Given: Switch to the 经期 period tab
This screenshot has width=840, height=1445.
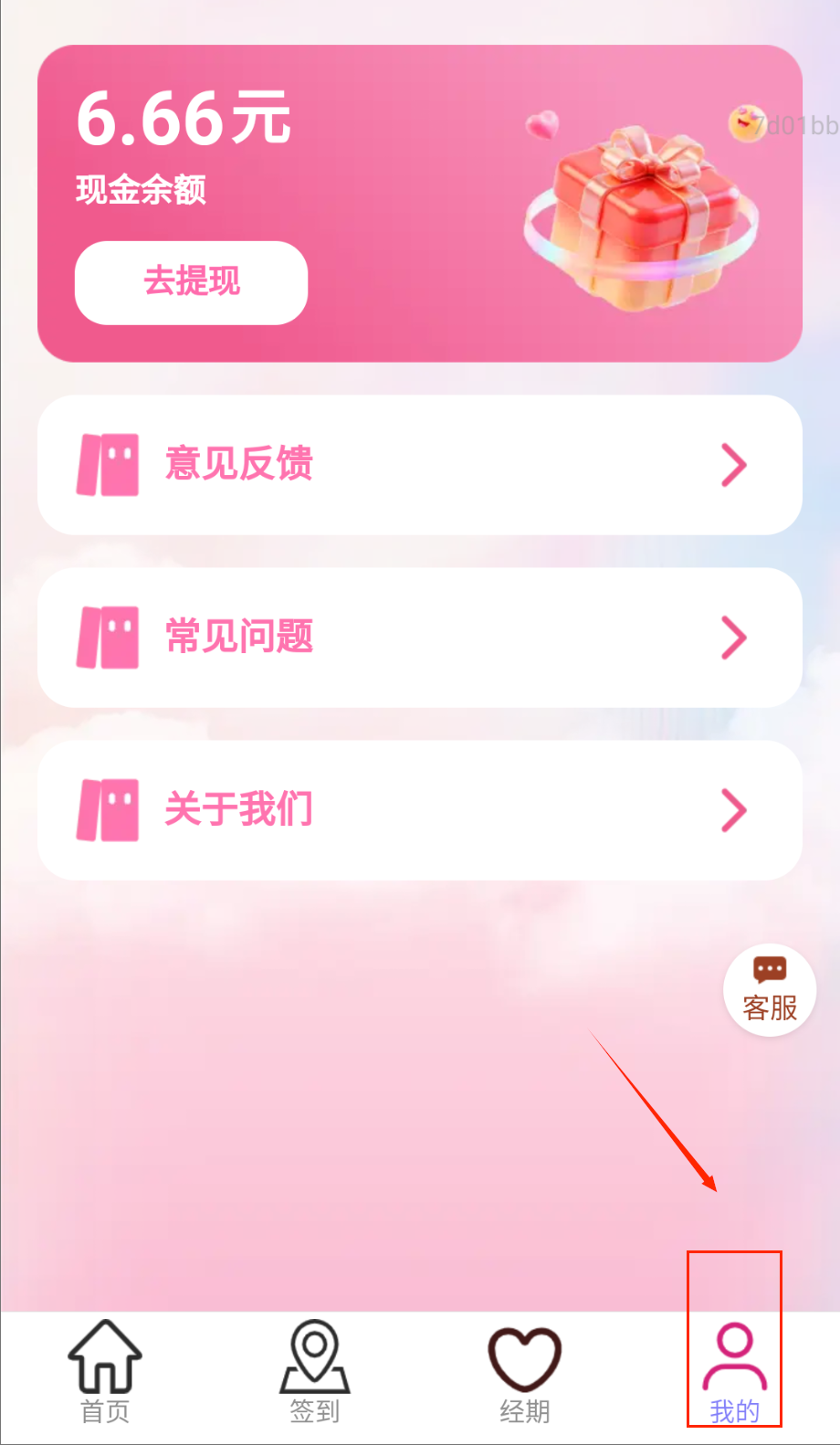Looking at the screenshot, I should [524, 1371].
